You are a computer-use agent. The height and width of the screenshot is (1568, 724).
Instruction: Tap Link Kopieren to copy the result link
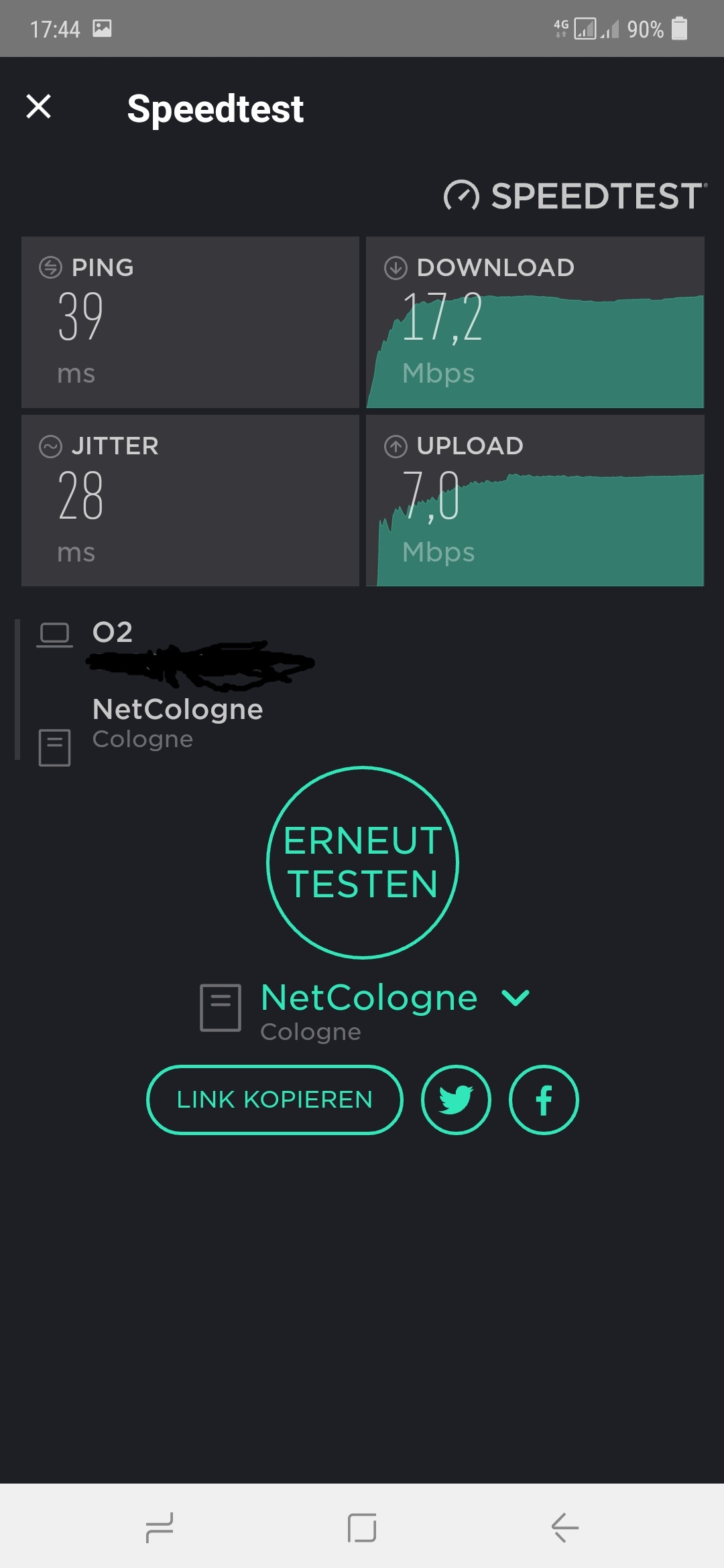pos(274,1100)
